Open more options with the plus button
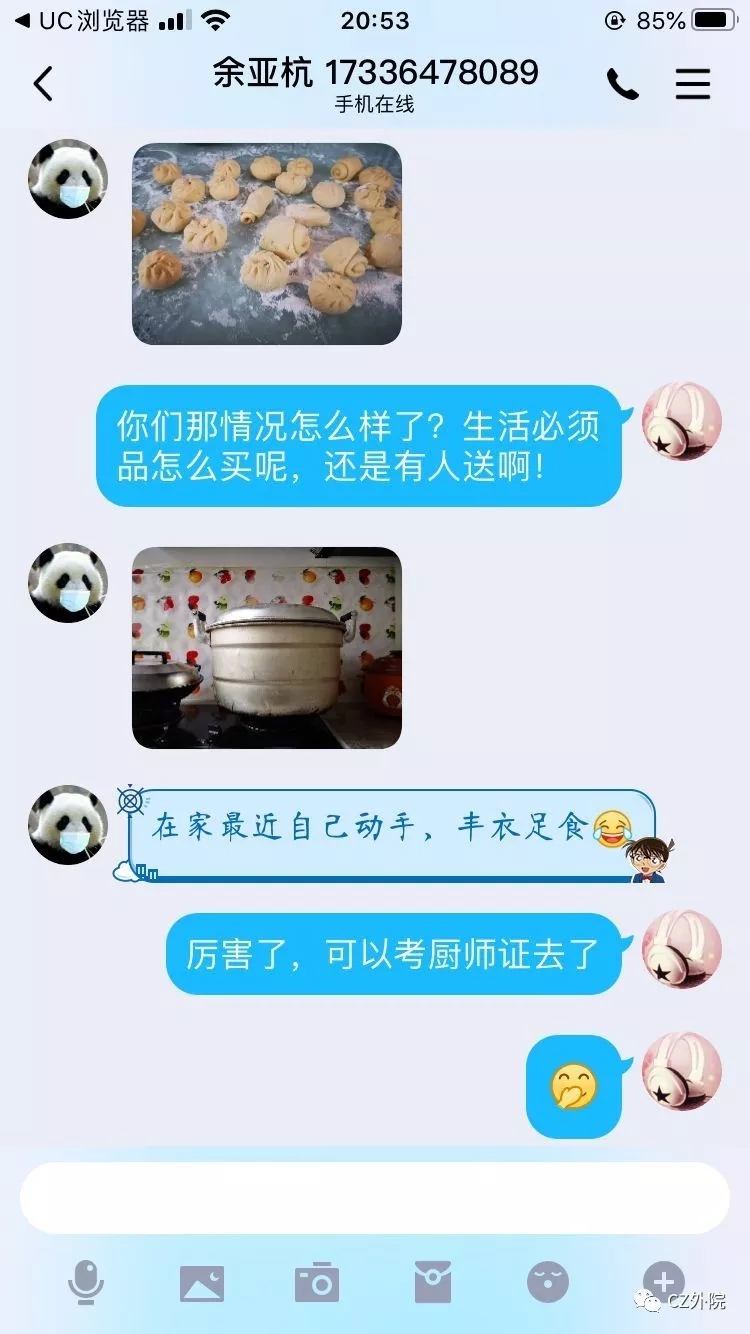This screenshot has height=1334, width=750. [x=663, y=1280]
